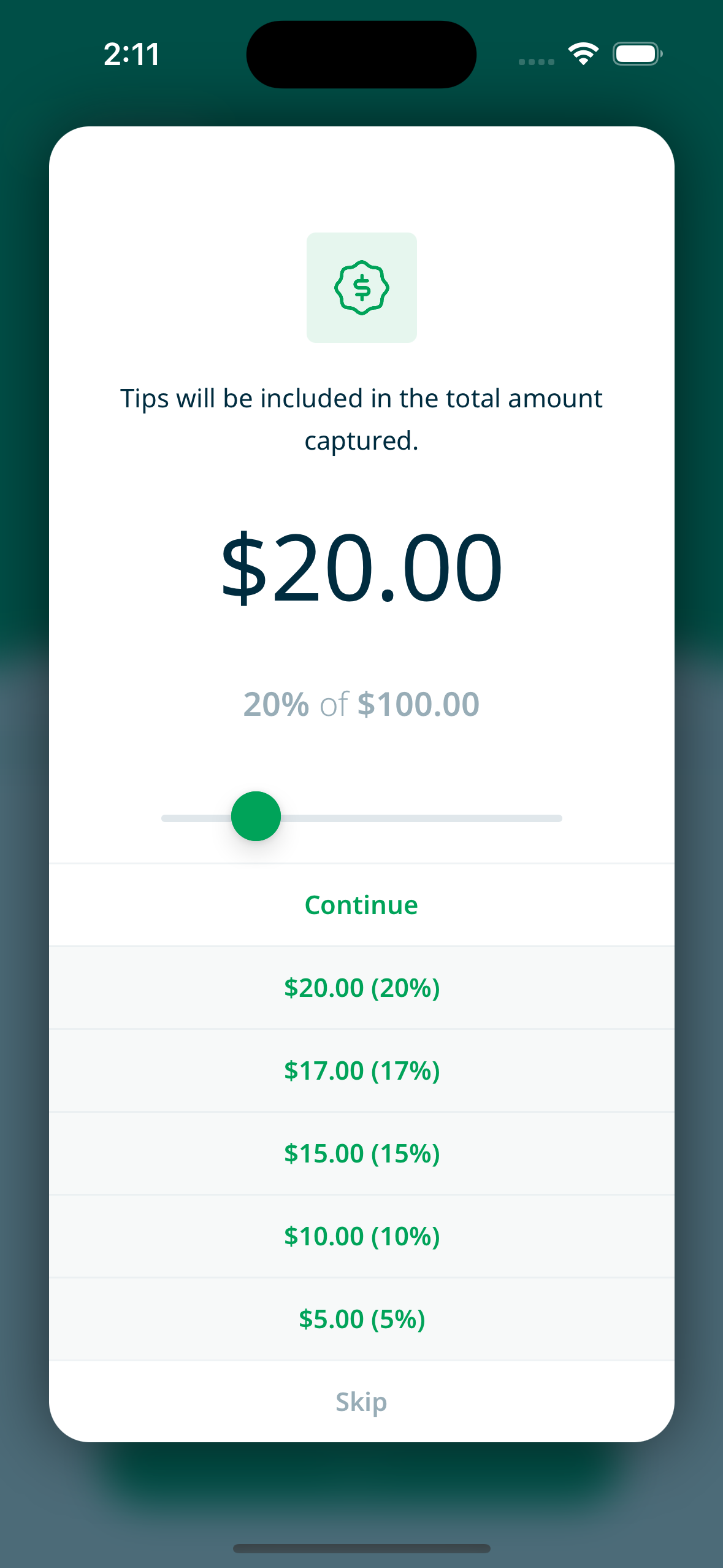Choose the $17.00 (17%) tip
723x1568 pixels.
click(x=361, y=1070)
